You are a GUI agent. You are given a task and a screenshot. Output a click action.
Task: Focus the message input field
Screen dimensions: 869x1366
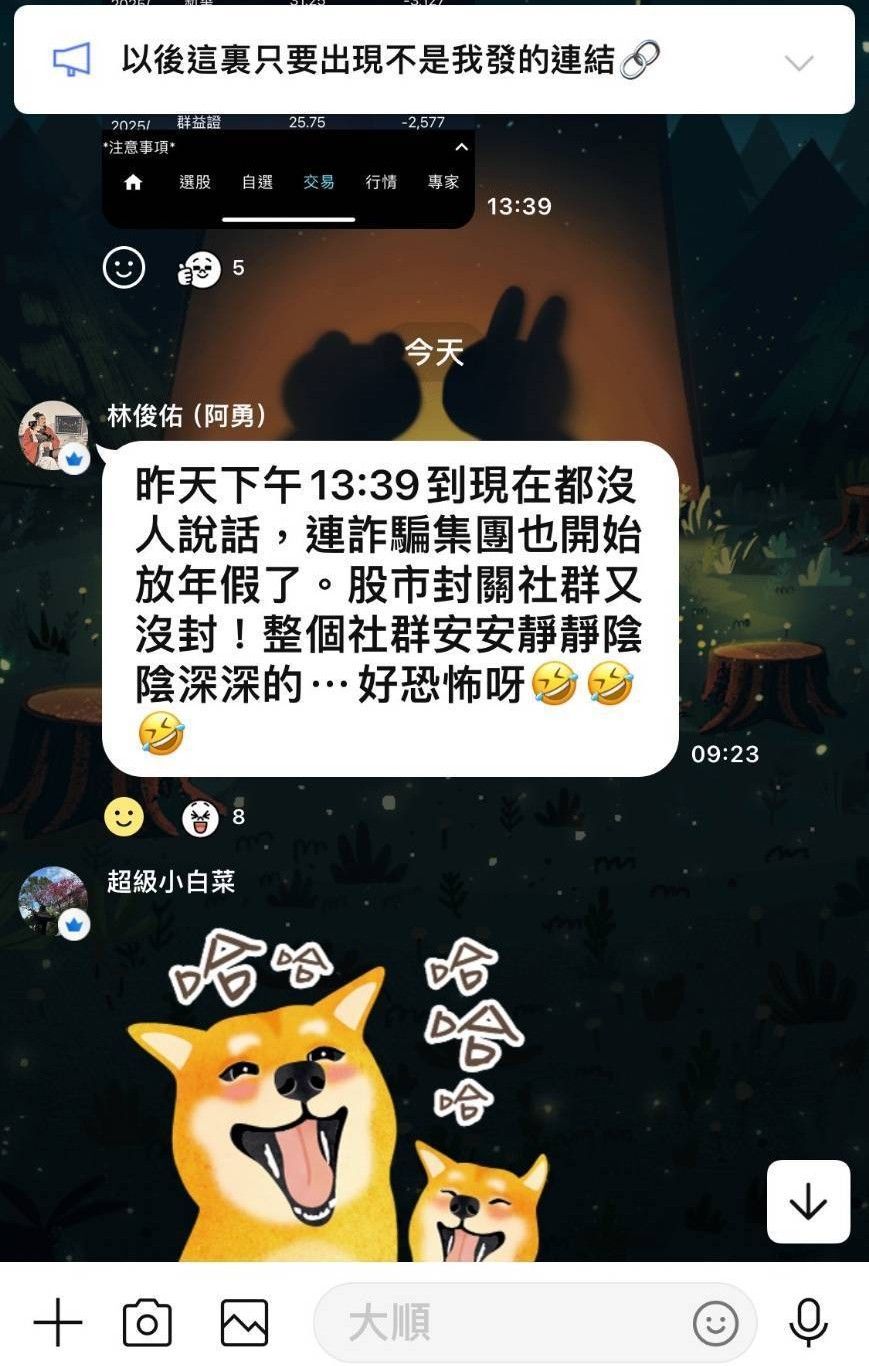coord(500,1324)
